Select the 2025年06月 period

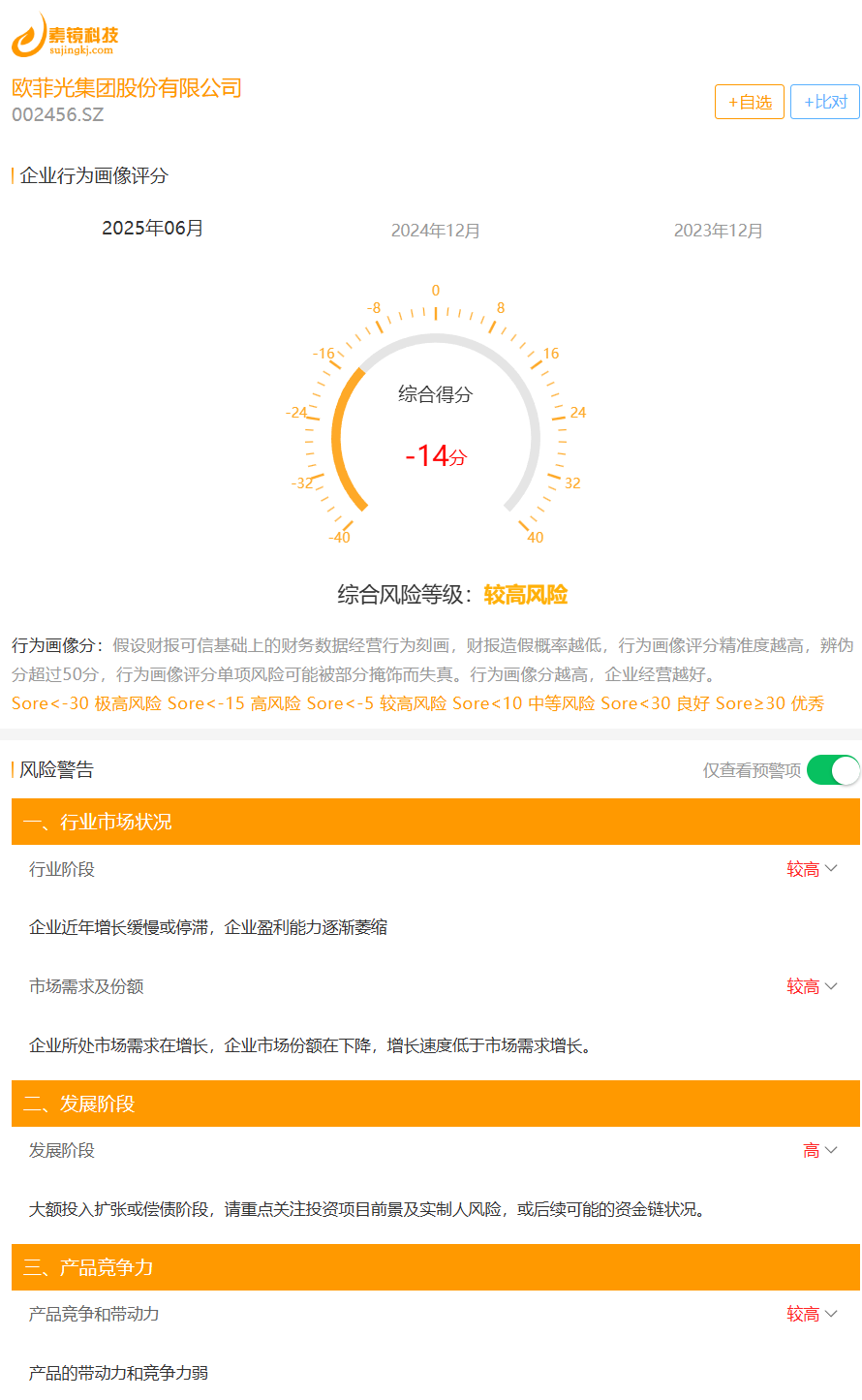(153, 229)
